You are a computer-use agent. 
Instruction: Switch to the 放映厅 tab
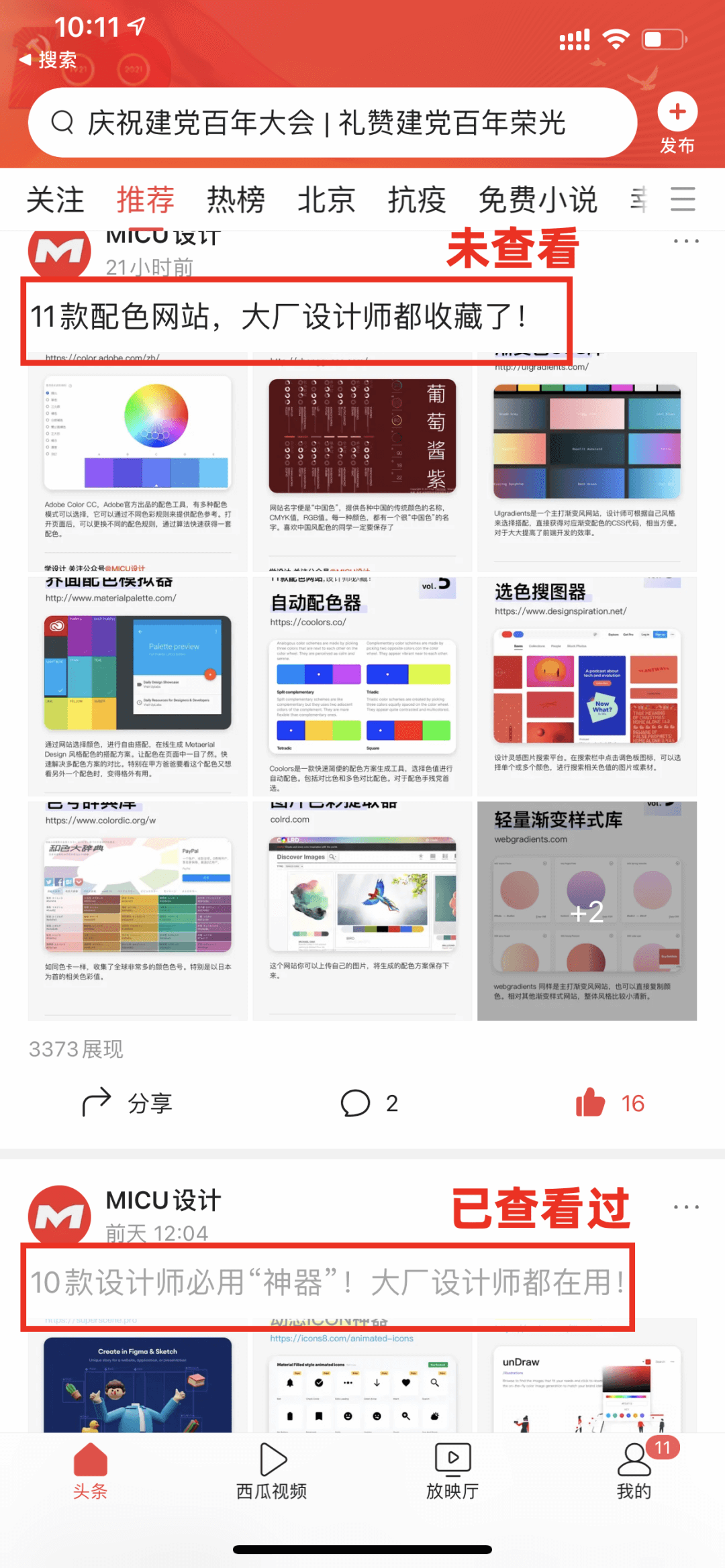(x=452, y=1472)
